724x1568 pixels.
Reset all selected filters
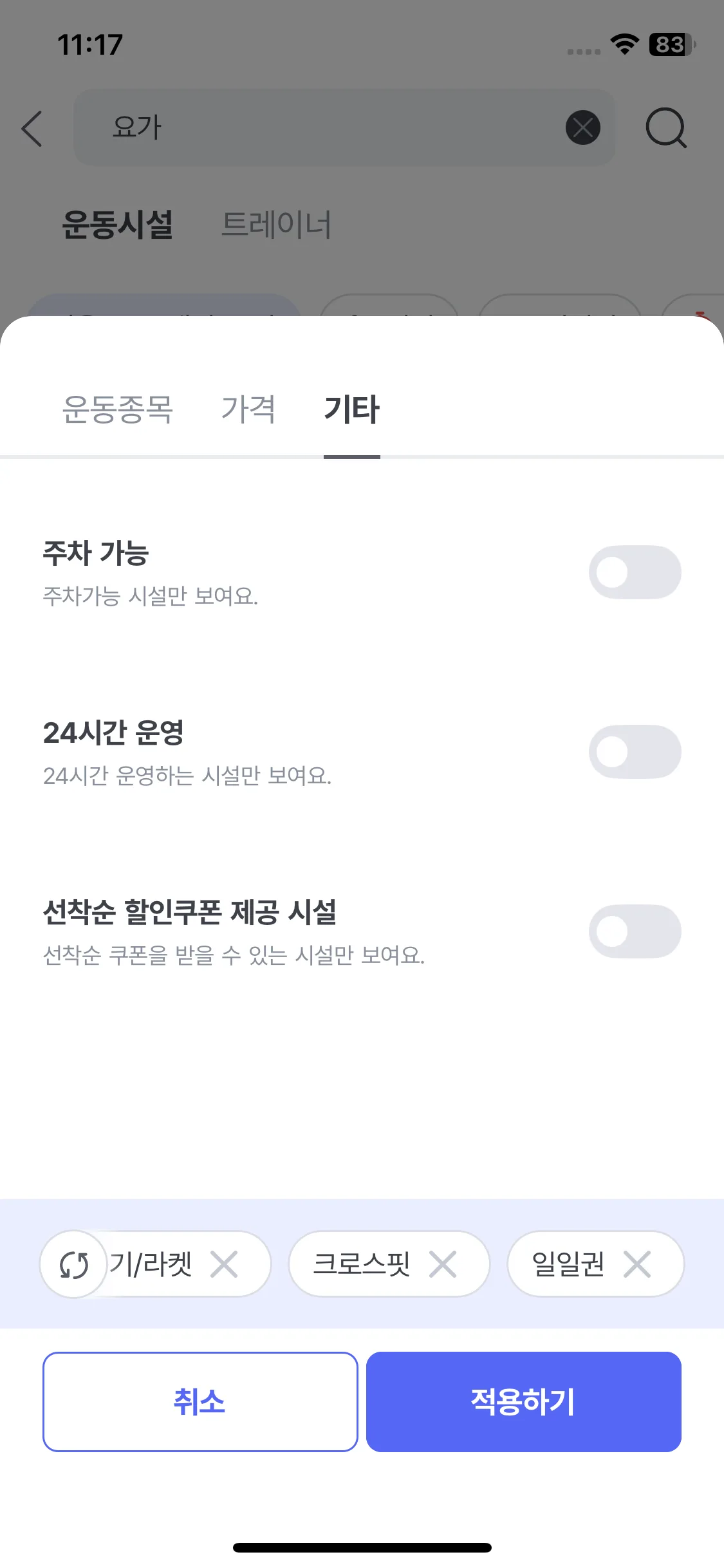coord(74,1265)
